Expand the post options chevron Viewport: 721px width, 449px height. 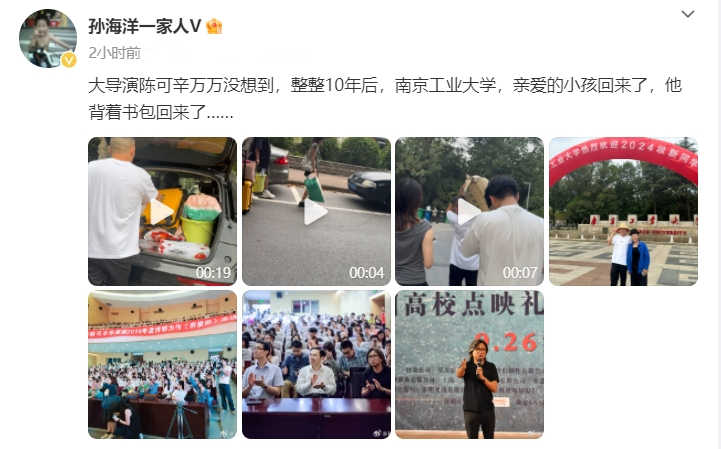pos(688,14)
